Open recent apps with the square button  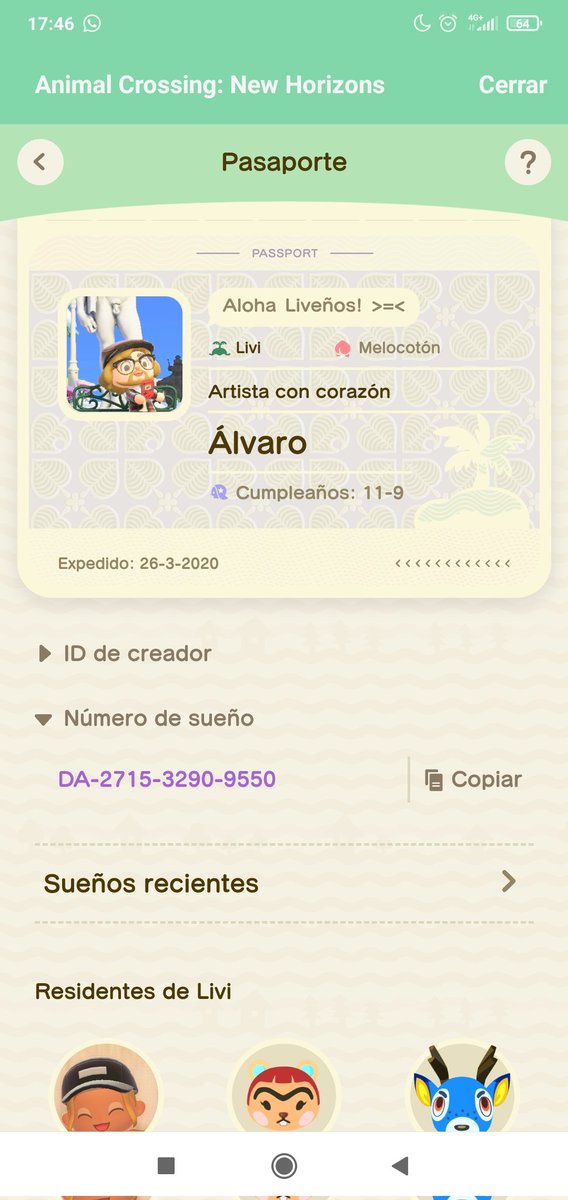click(167, 1165)
